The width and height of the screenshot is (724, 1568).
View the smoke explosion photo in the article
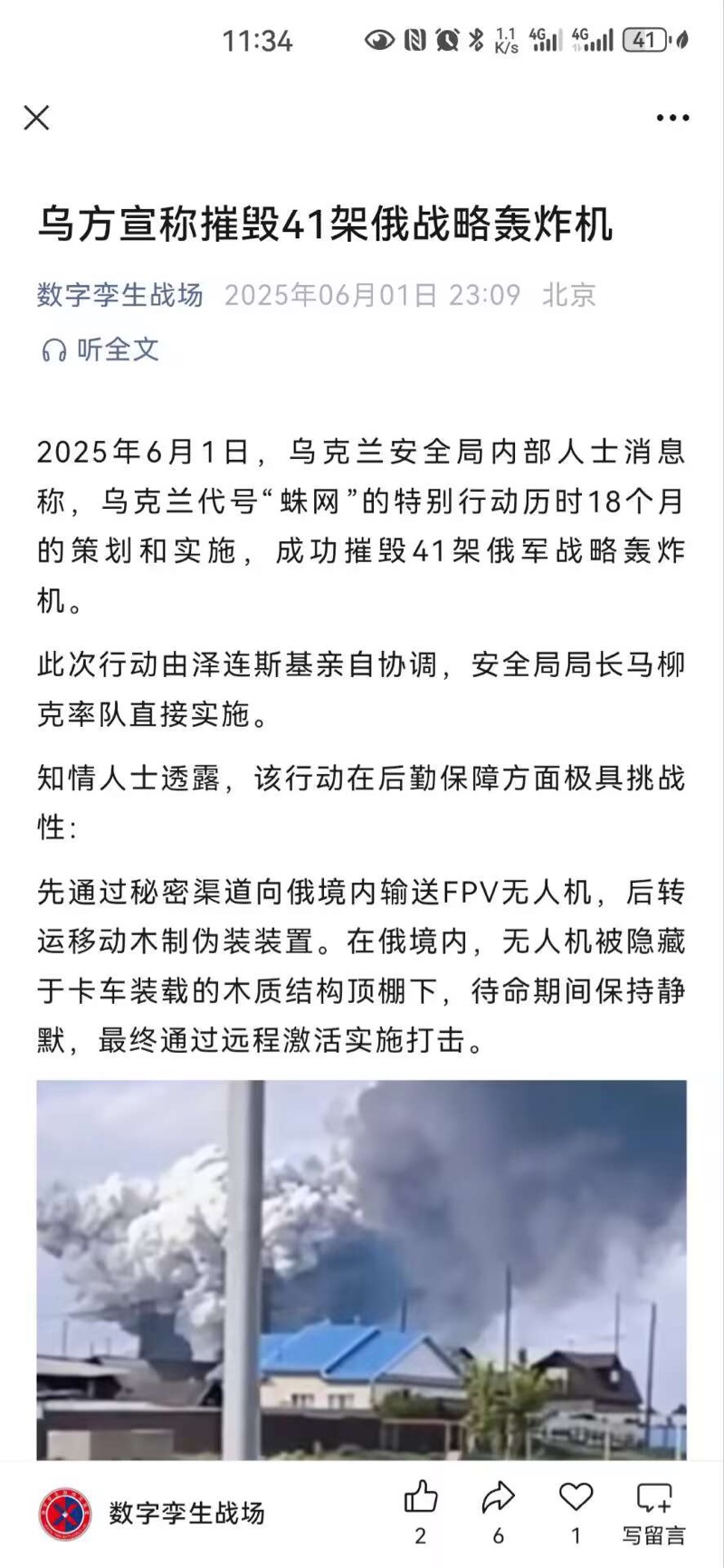click(361, 1269)
